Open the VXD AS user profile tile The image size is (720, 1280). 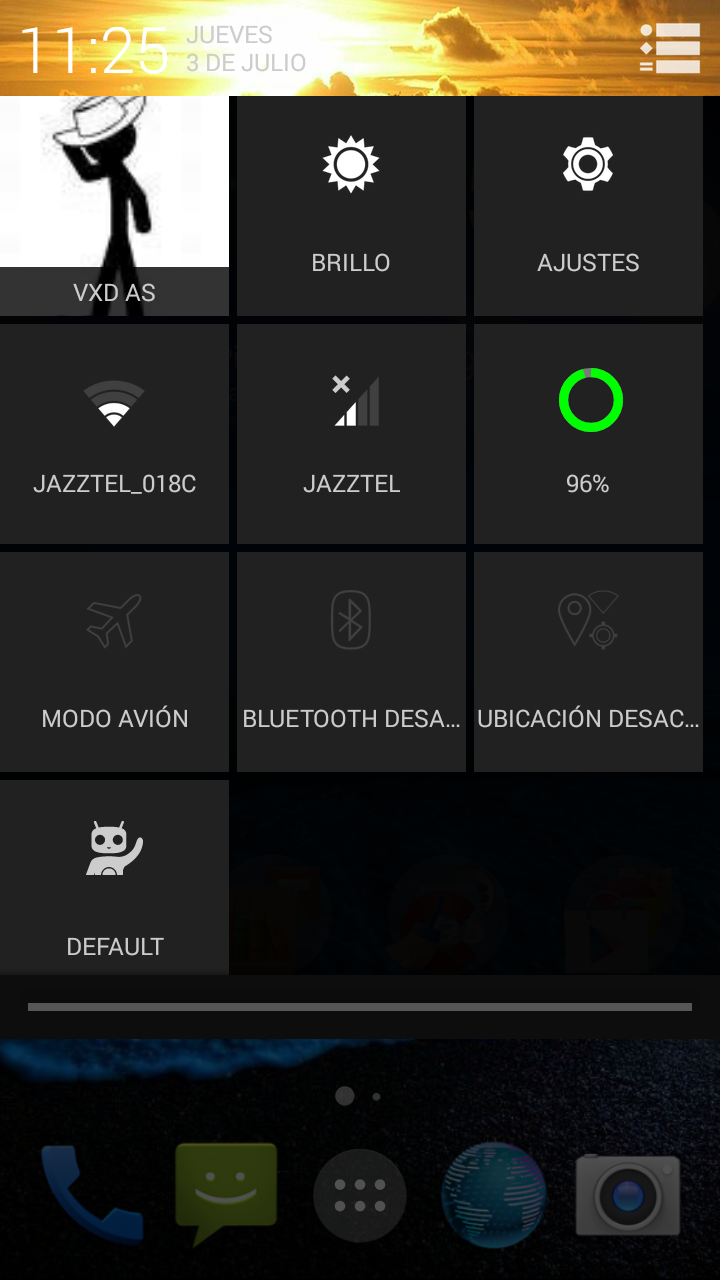(x=114, y=206)
